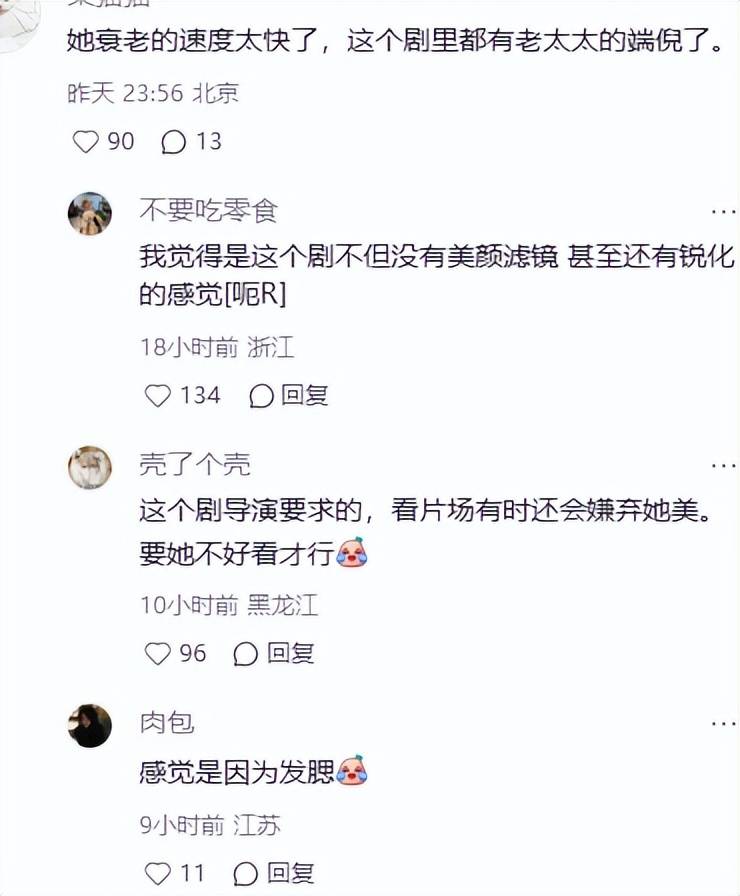
Task: Open the overflow menu on 不要吃零食's comment
Action: [x=722, y=211]
